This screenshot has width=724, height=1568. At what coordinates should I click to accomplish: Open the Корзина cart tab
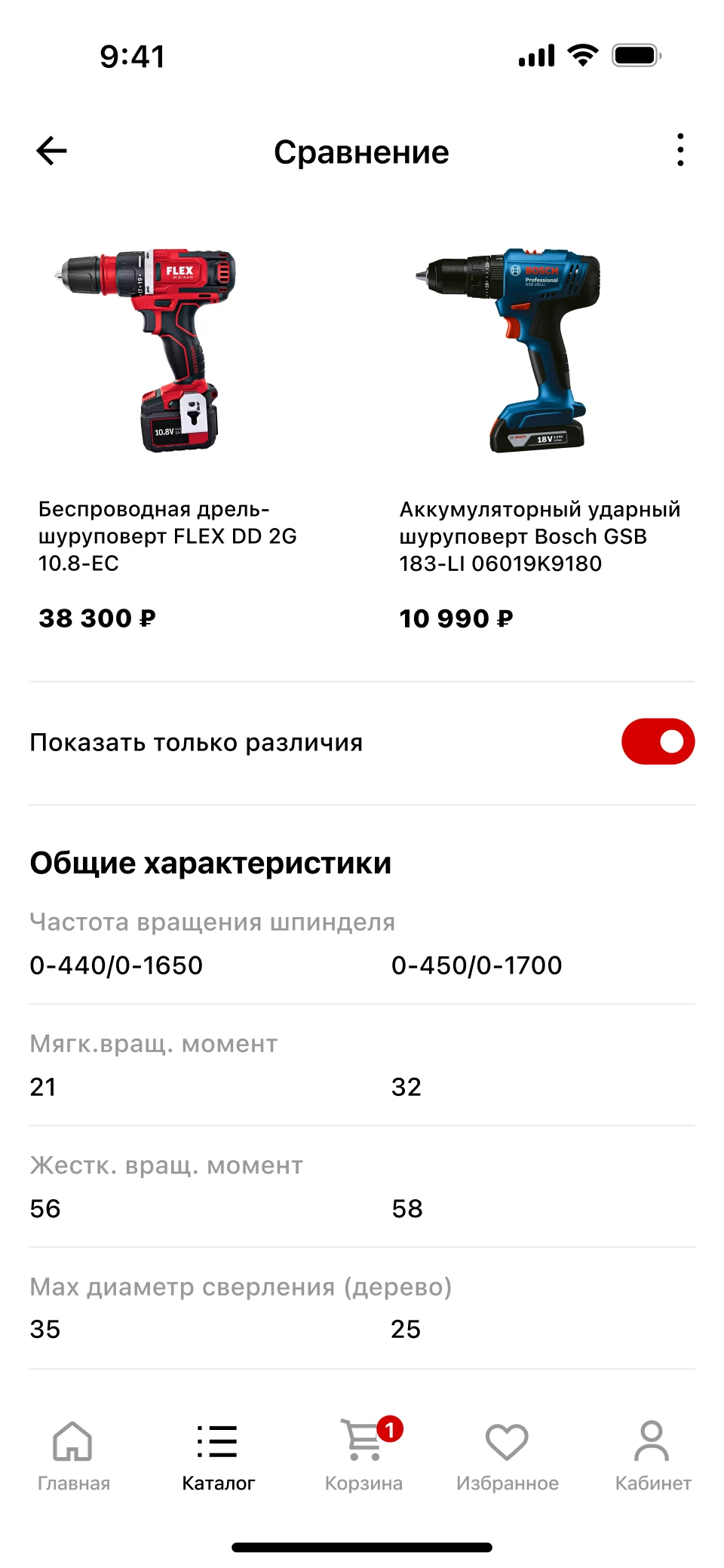[364, 1456]
